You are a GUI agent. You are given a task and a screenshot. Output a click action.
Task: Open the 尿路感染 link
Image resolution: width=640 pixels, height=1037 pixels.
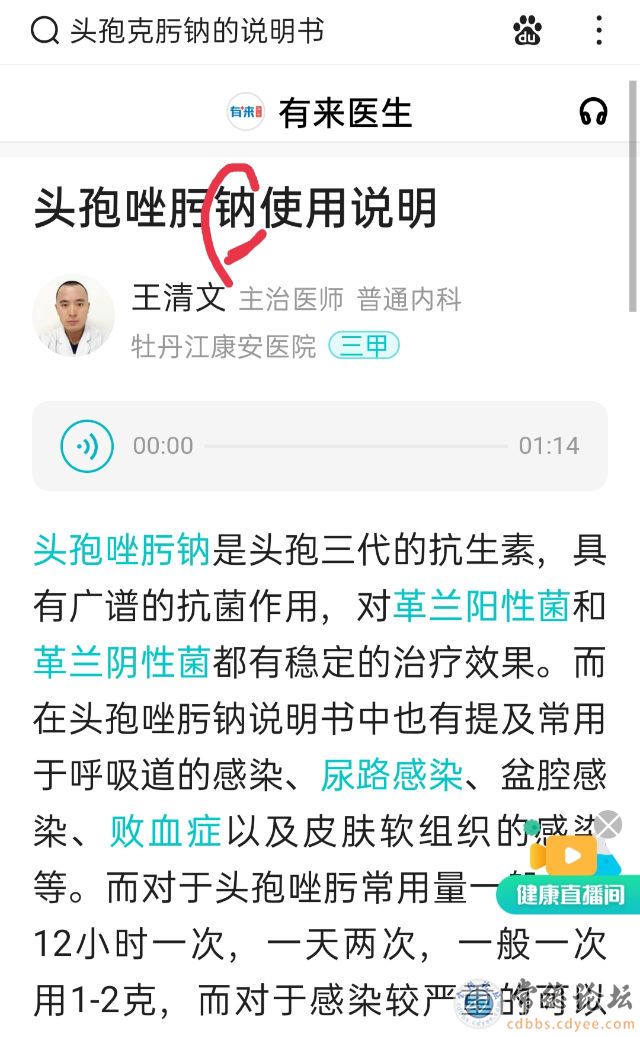point(392,773)
